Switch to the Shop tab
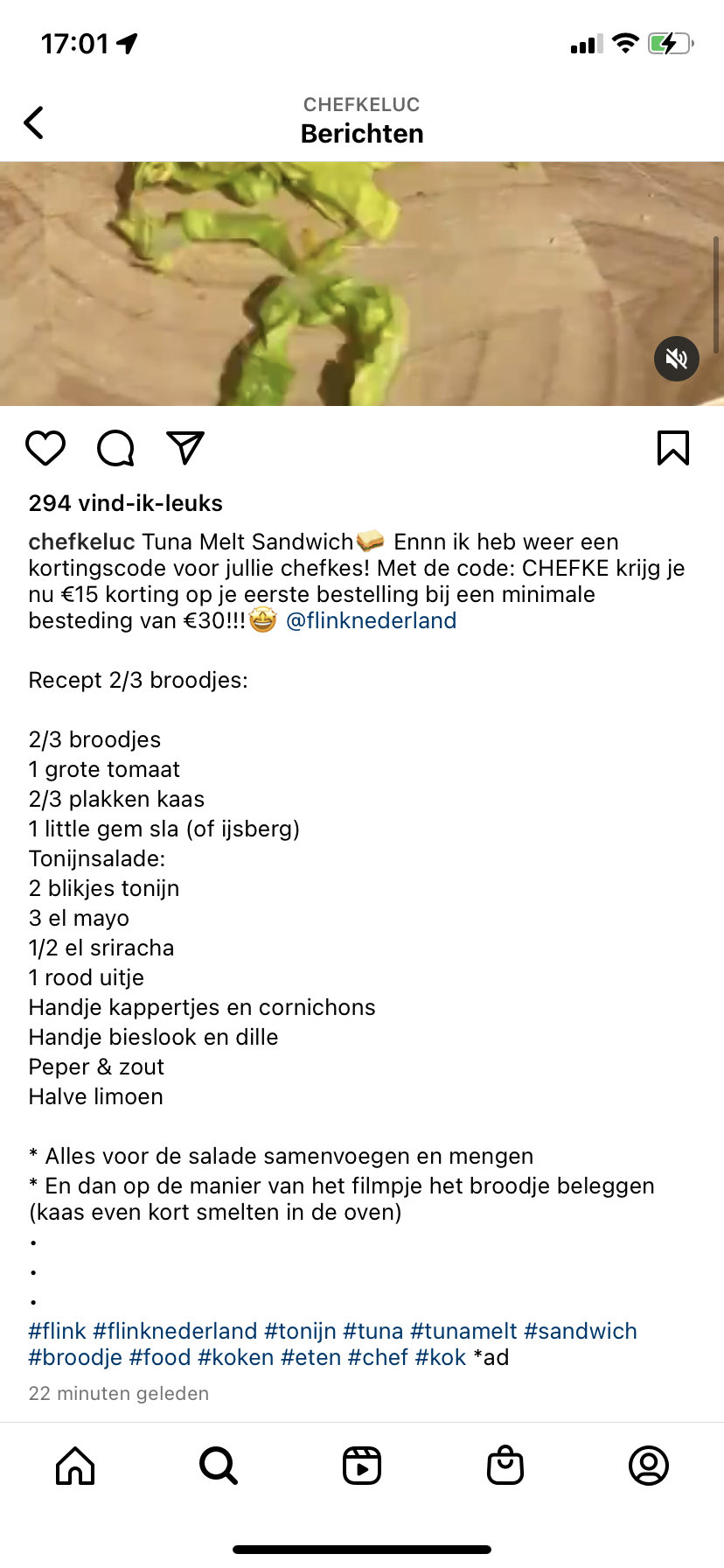This screenshot has height=1568, width=724. point(505,1466)
